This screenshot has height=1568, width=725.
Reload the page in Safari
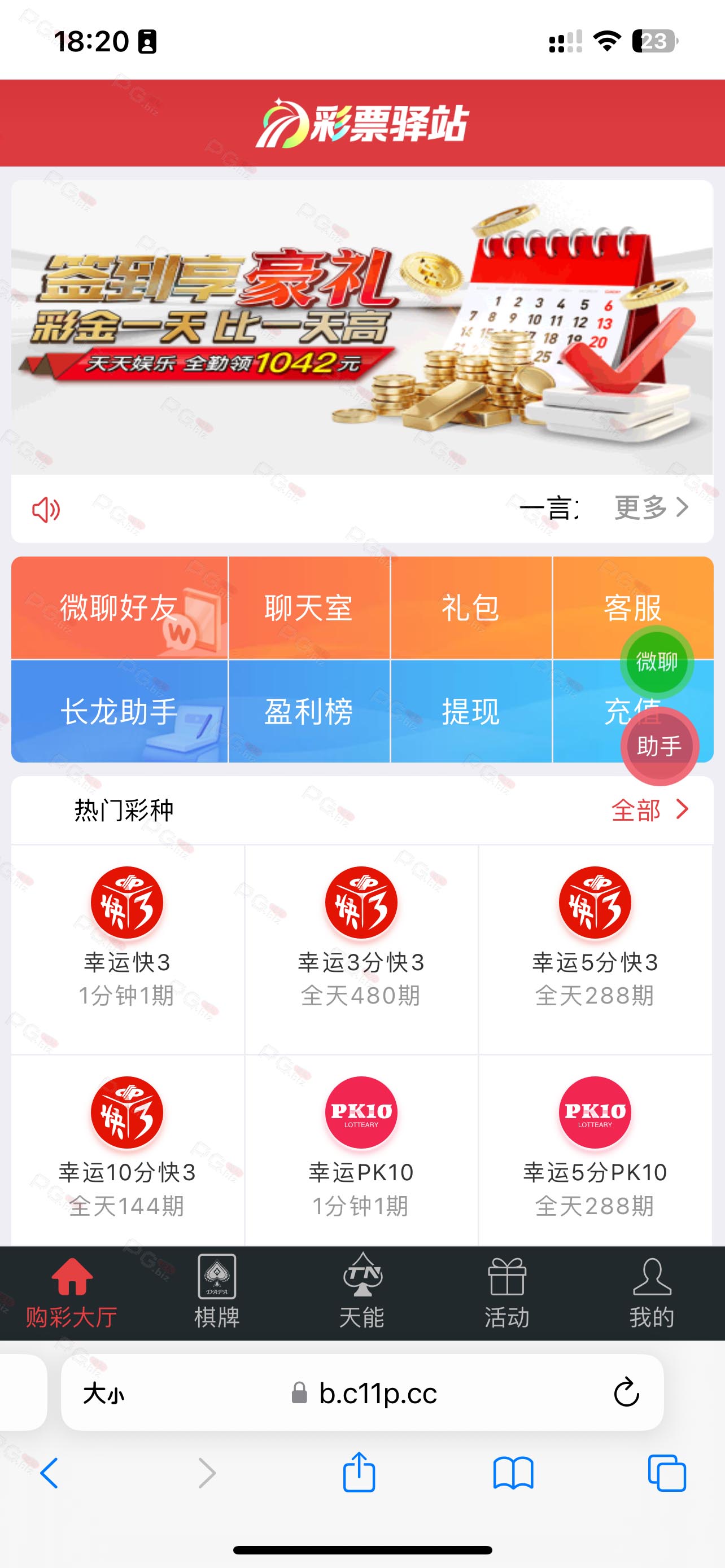pyautogui.click(x=626, y=1392)
